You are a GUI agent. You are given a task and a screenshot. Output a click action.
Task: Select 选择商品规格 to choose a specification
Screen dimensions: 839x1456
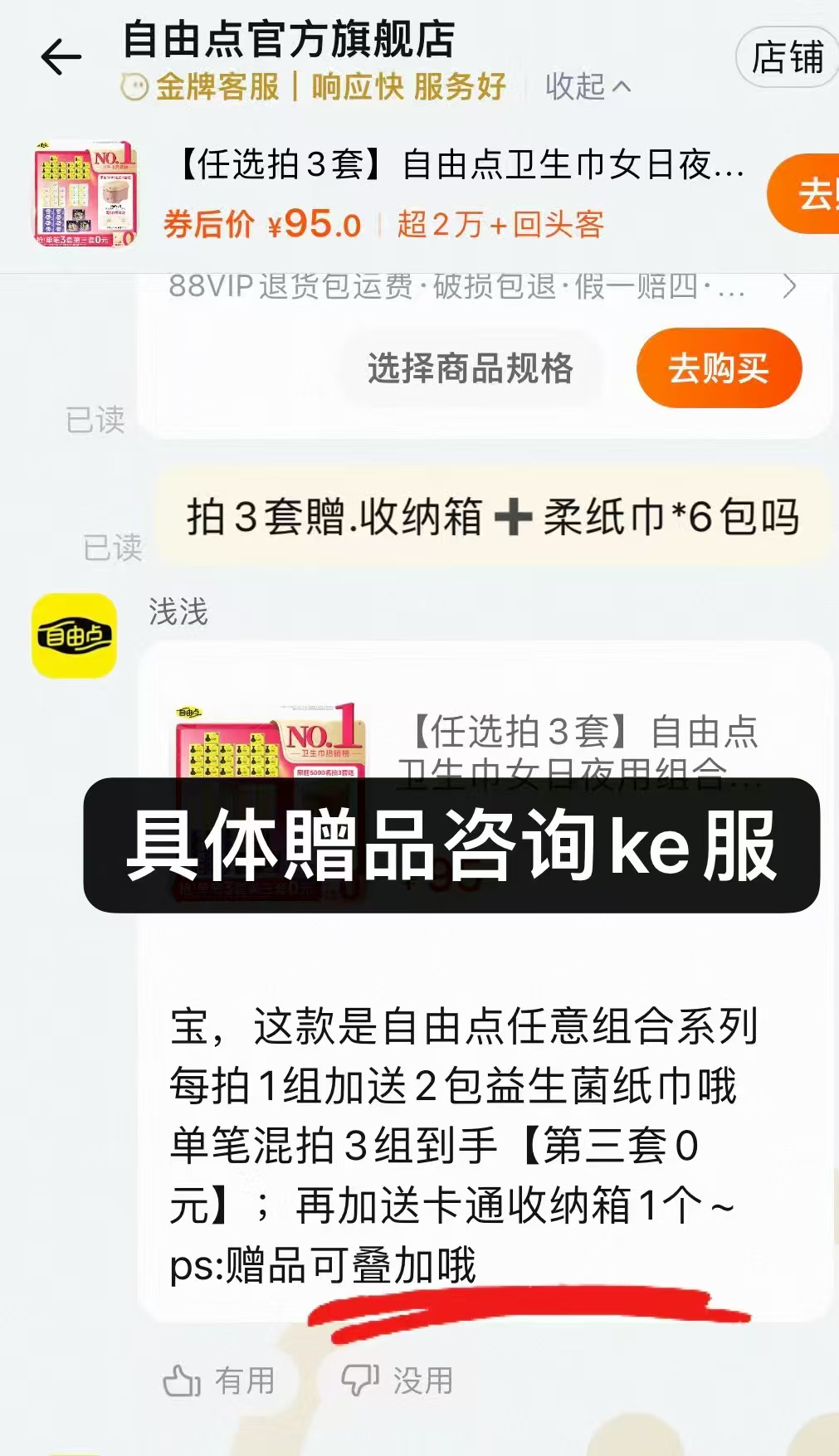tap(469, 368)
